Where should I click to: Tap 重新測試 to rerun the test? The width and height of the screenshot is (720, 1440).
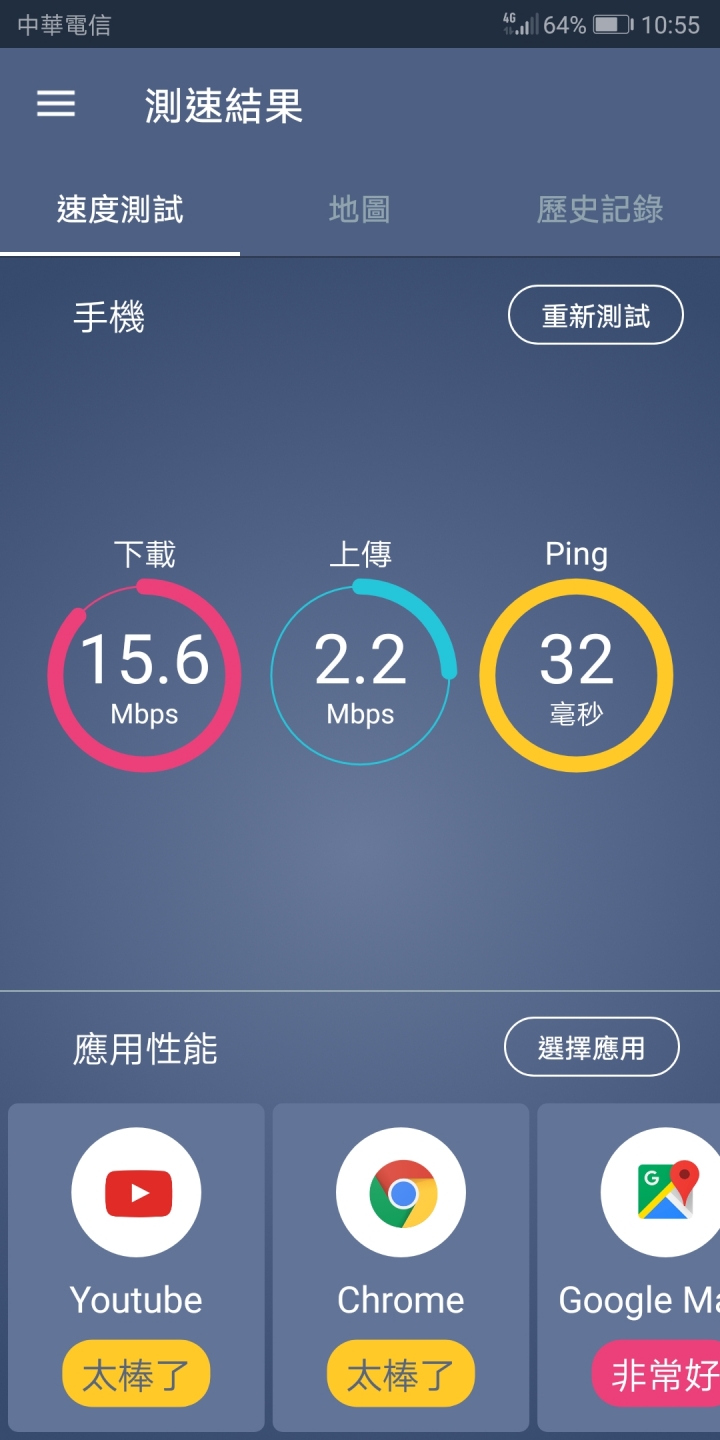pos(596,316)
